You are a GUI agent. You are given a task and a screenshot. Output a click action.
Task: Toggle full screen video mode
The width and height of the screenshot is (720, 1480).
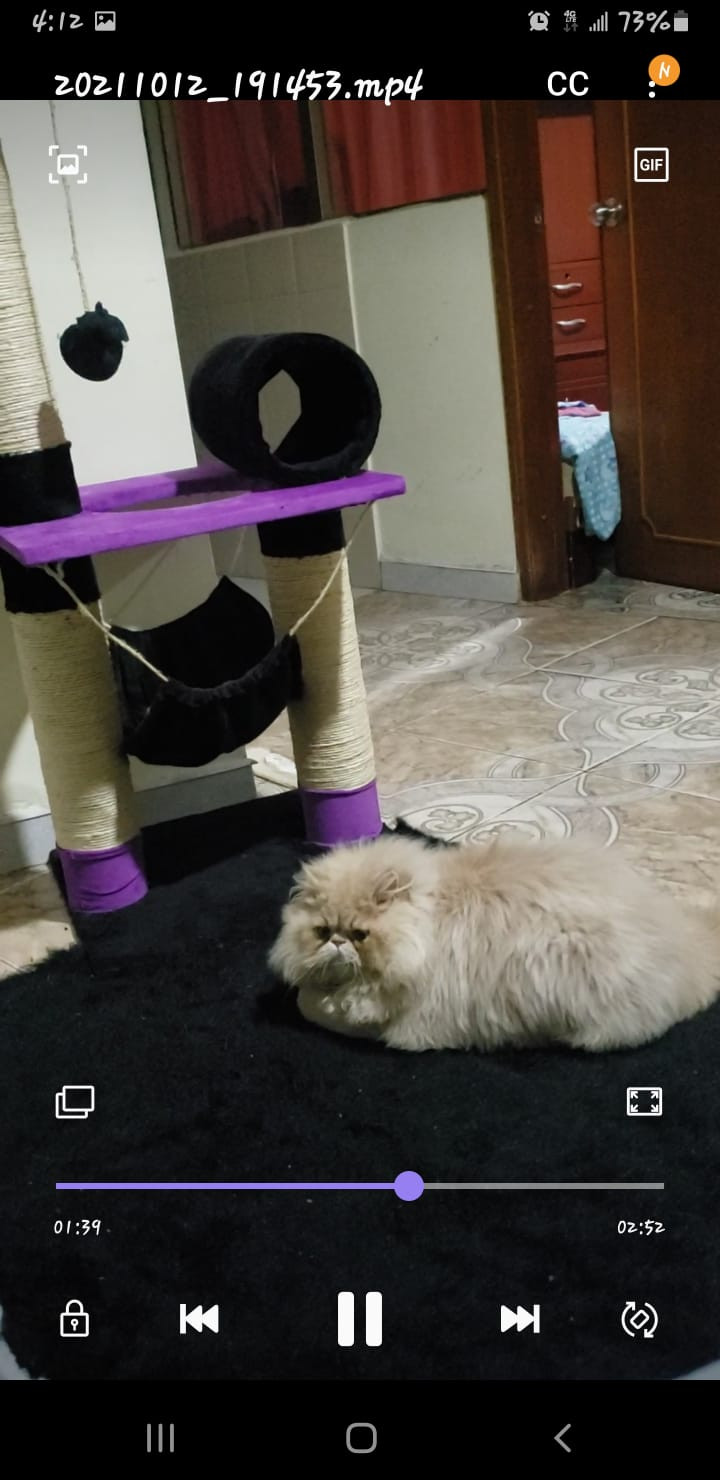pos(644,1102)
